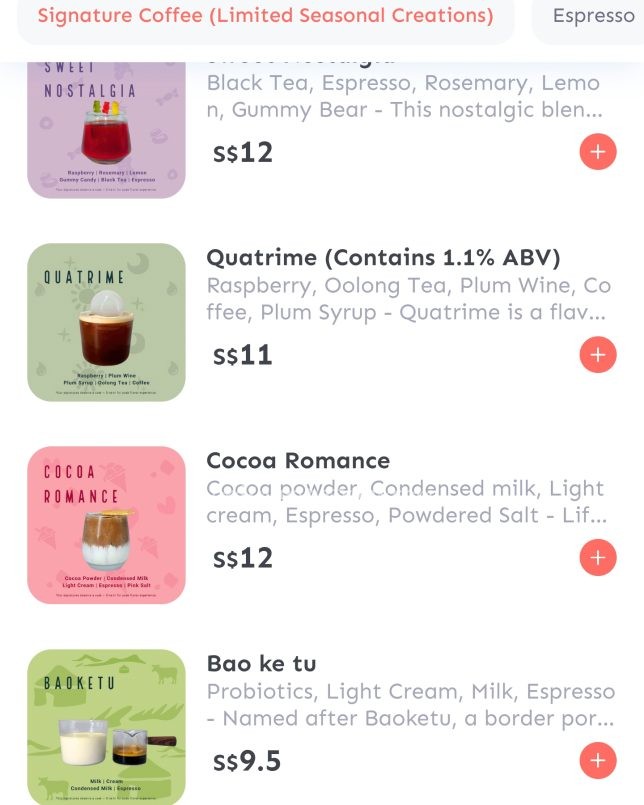This screenshot has height=805, width=644.
Task: View details for the Bao ke tu item
Action: tap(261, 664)
